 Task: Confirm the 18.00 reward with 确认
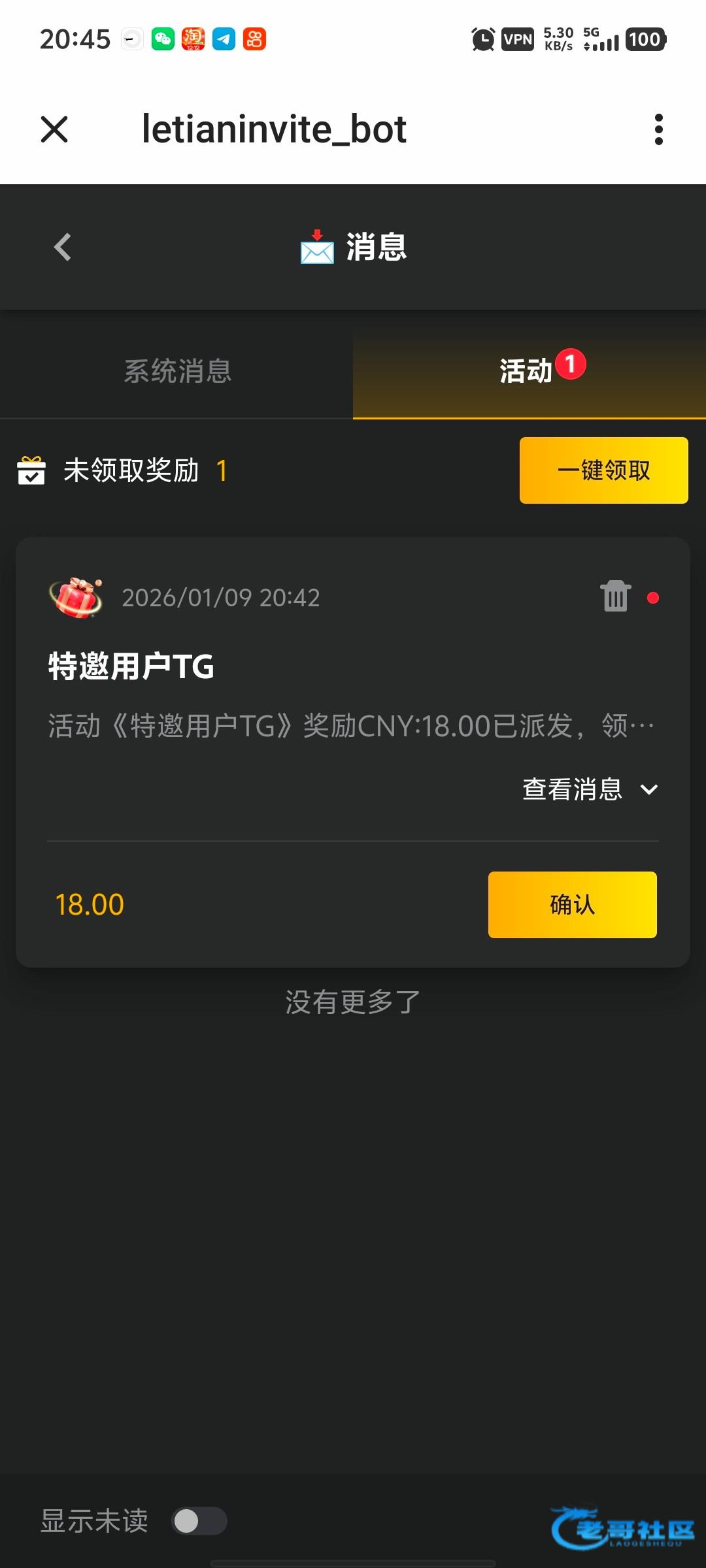[572, 905]
